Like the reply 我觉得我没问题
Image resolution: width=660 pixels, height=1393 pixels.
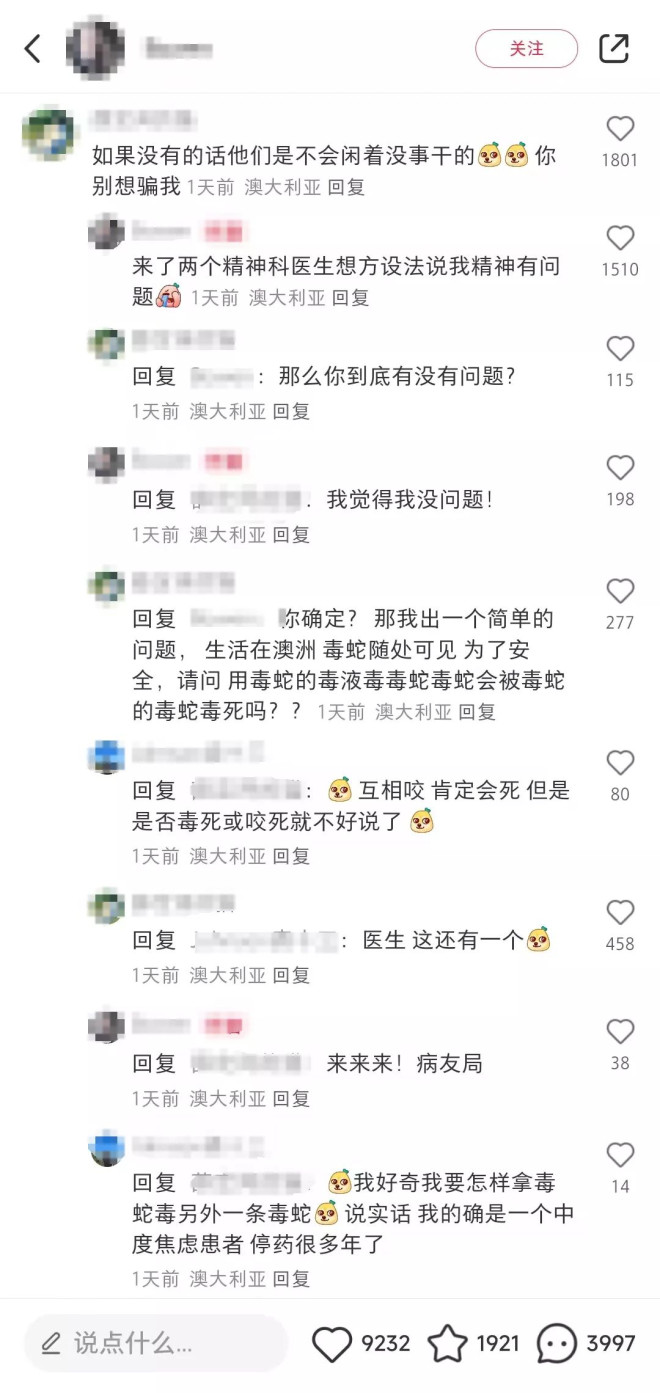(620, 468)
